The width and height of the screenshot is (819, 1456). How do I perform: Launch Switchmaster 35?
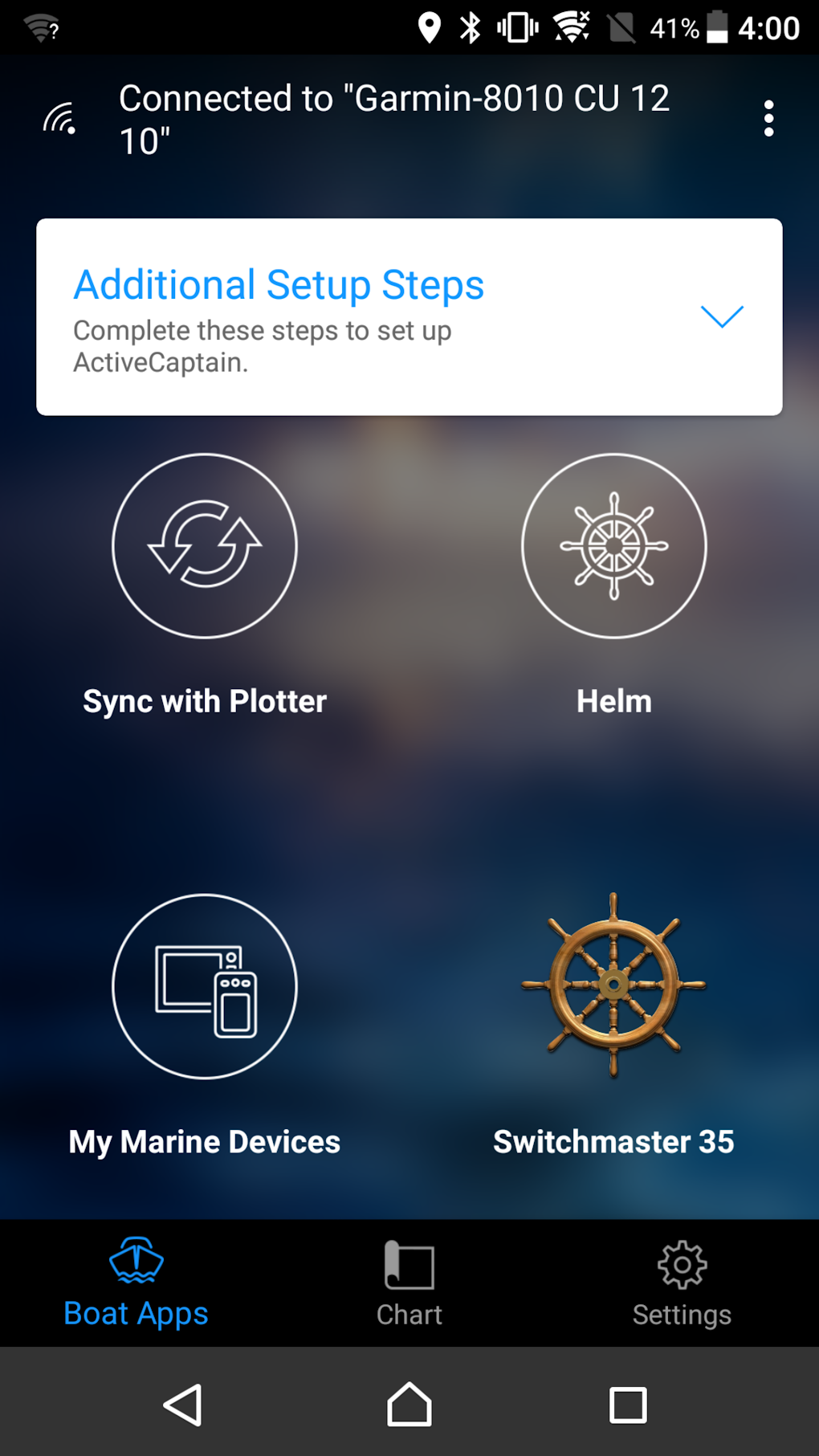tap(613, 985)
